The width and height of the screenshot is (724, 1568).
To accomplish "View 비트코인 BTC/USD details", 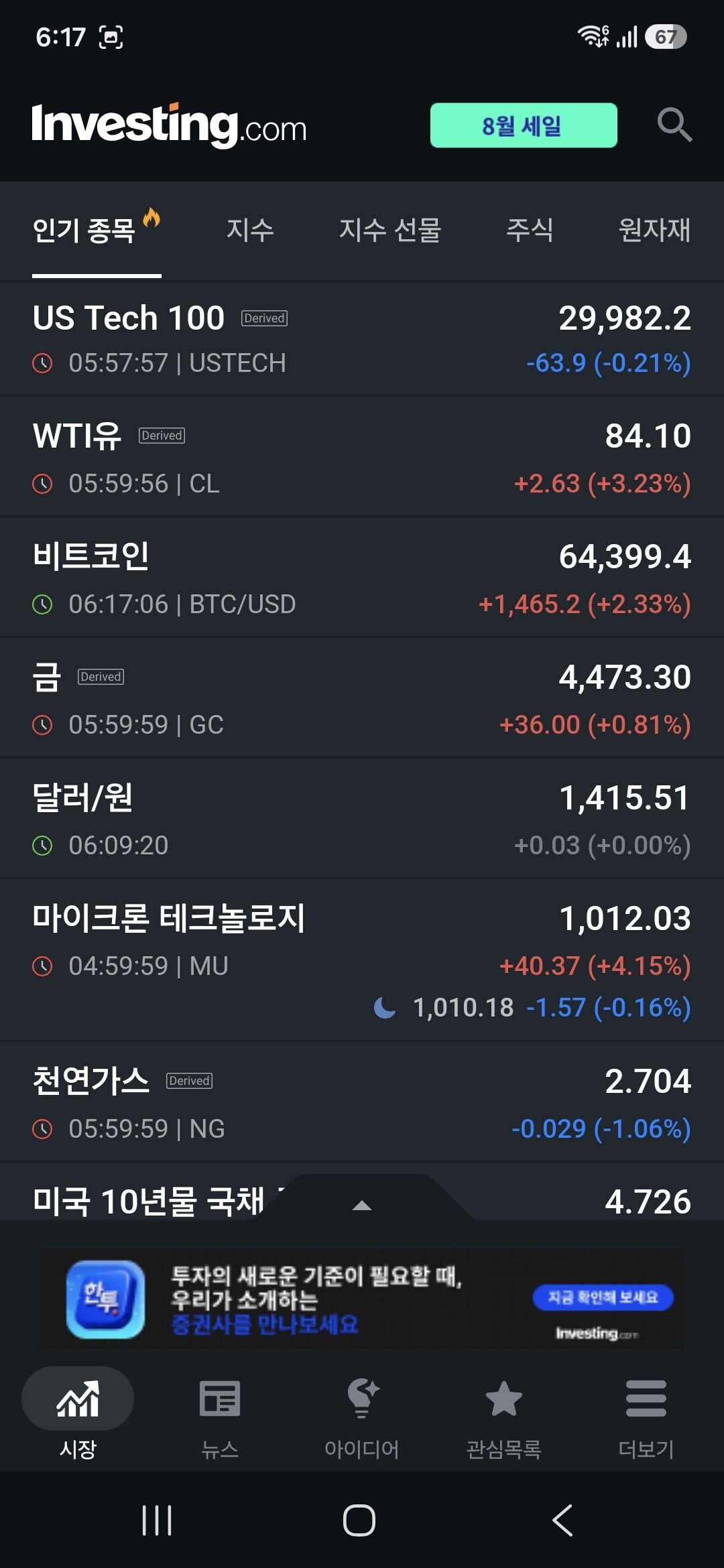I will click(x=362, y=578).
